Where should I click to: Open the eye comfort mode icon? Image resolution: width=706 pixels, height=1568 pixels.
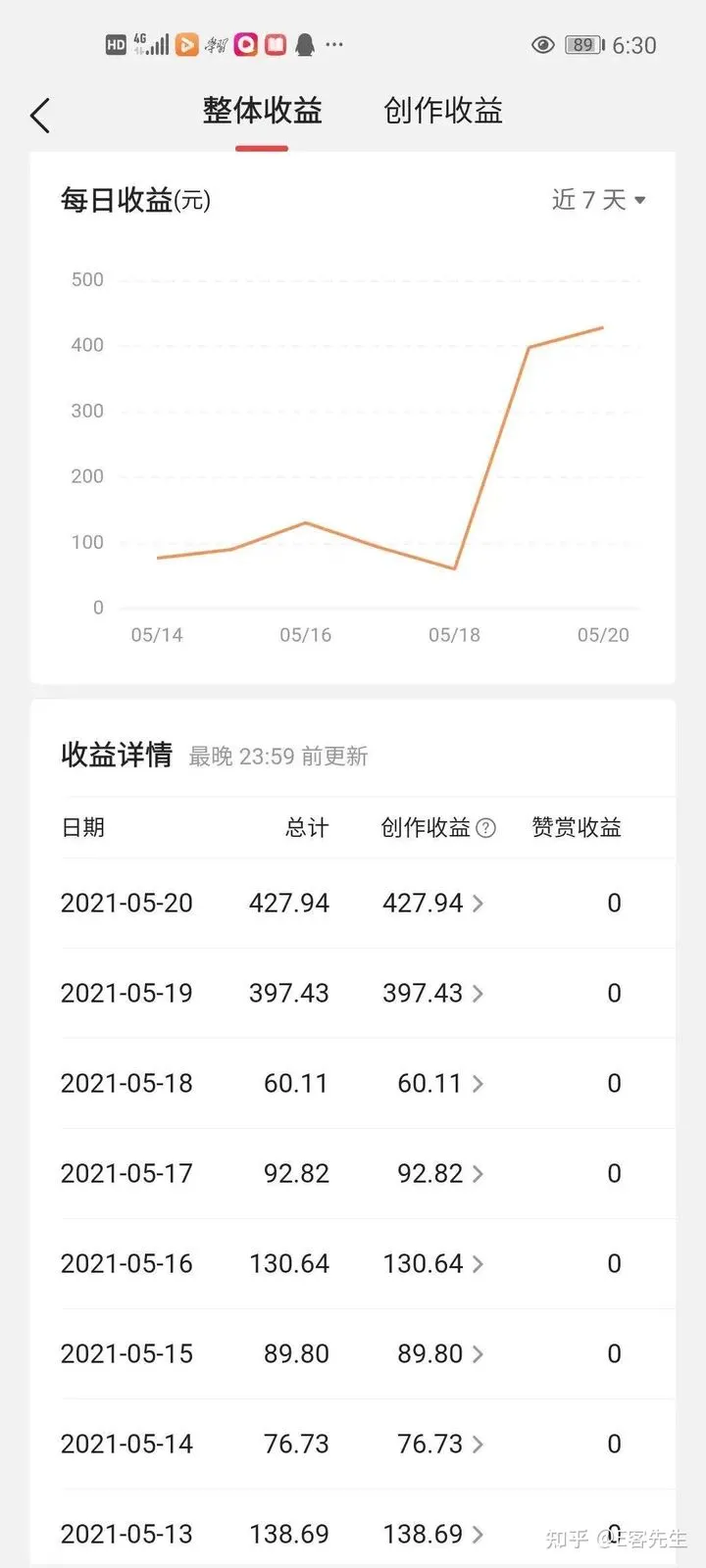pos(542,44)
